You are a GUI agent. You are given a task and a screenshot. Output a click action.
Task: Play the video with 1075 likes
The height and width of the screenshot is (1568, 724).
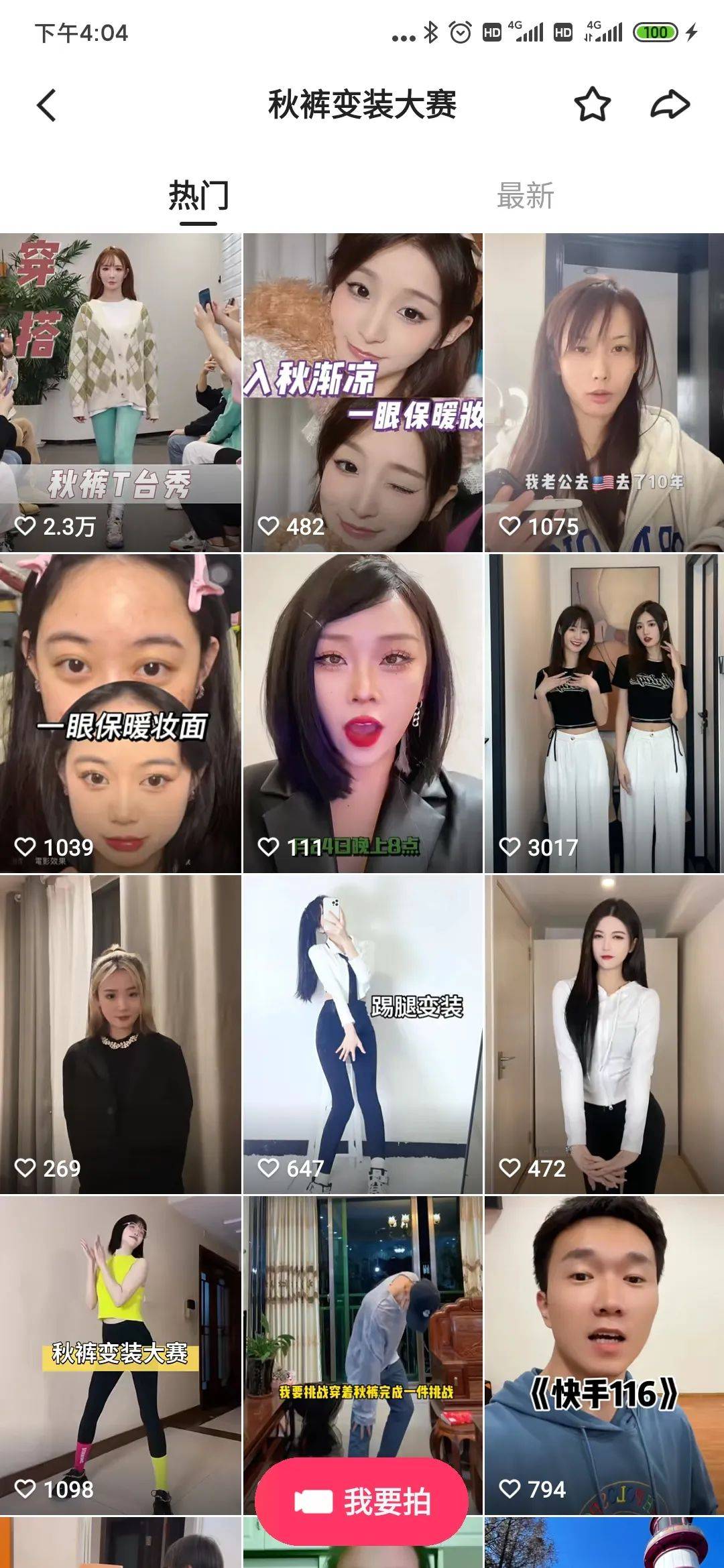tap(603, 392)
